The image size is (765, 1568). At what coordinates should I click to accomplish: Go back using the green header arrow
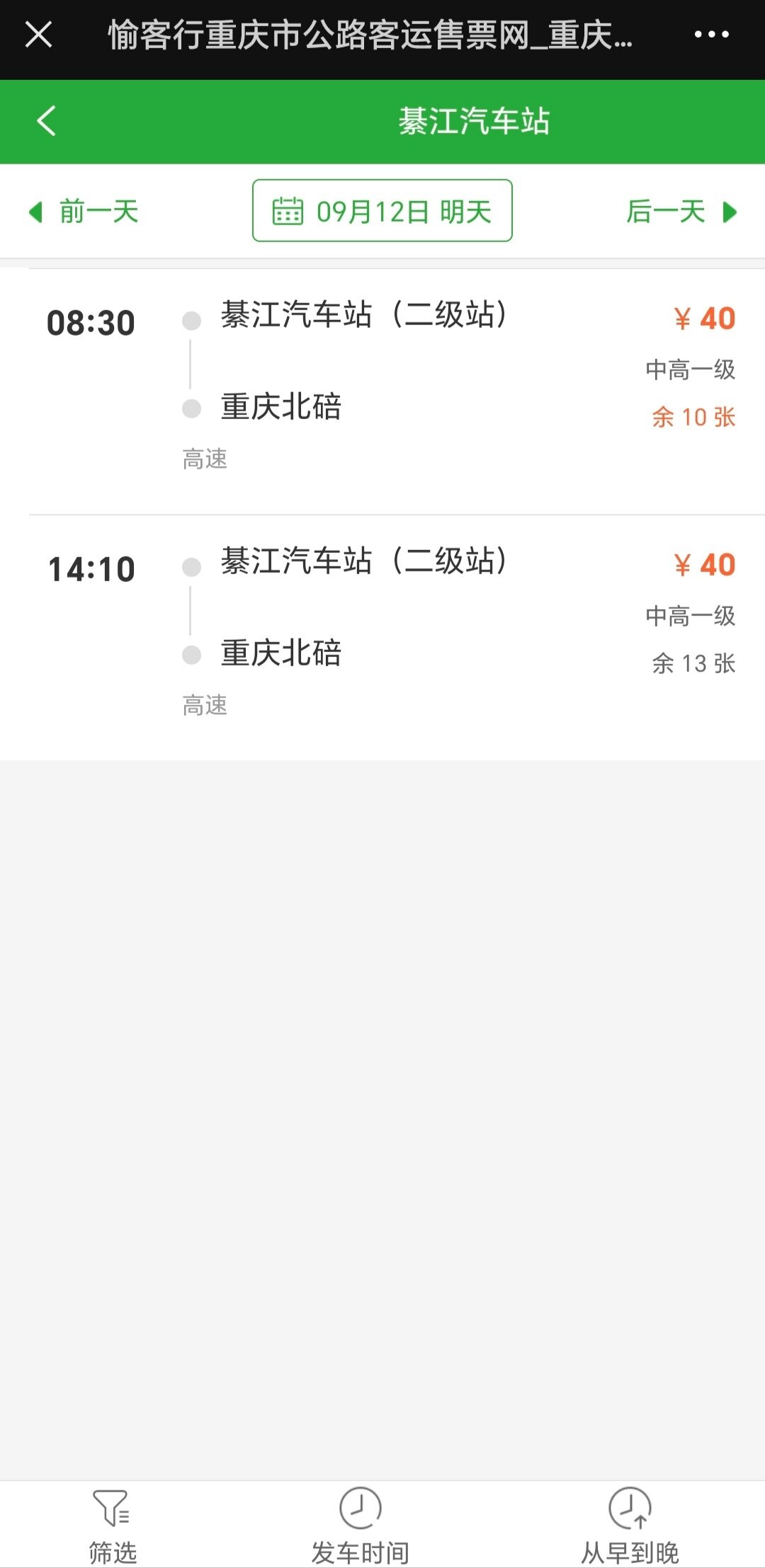[46, 121]
